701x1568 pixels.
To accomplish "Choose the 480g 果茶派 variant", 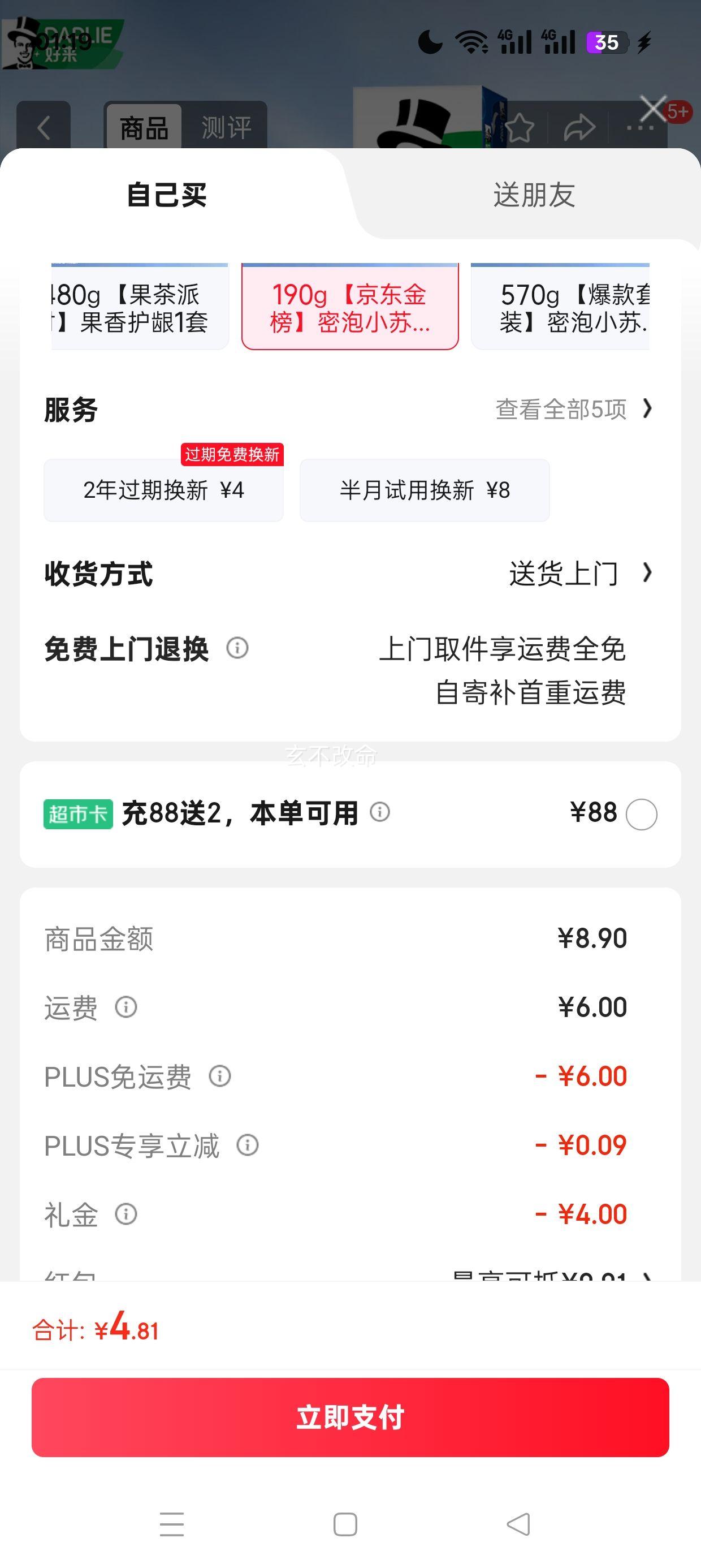I will tap(140, 308).
